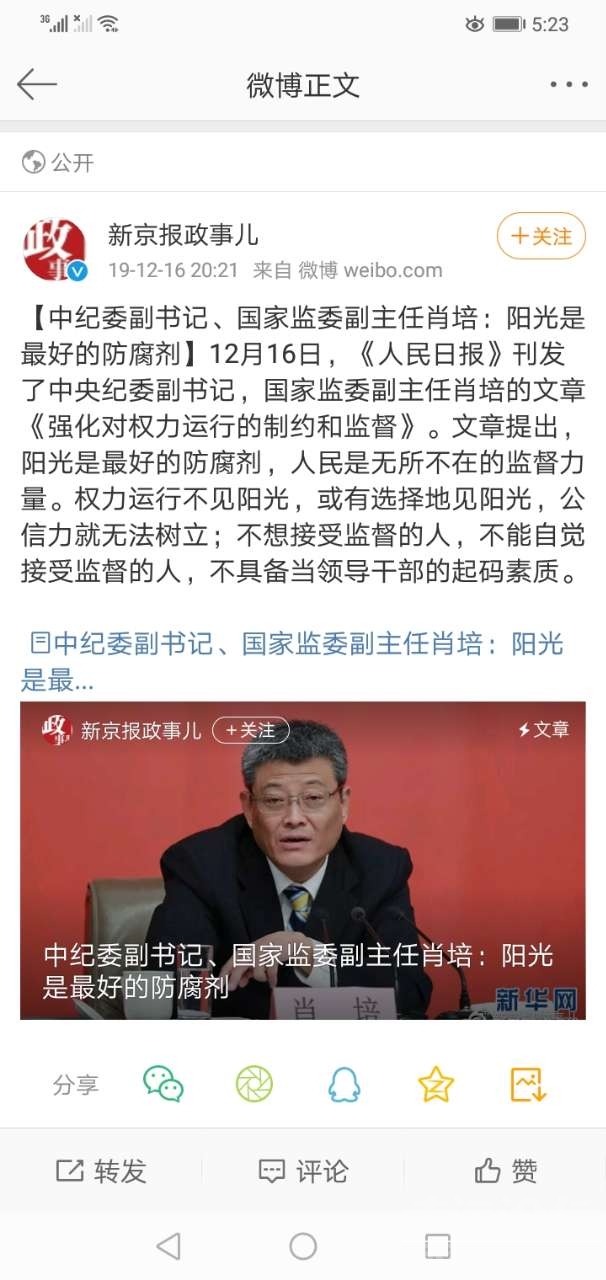
Task: Tap the system recent apps button
Action: pos(437,1246)
